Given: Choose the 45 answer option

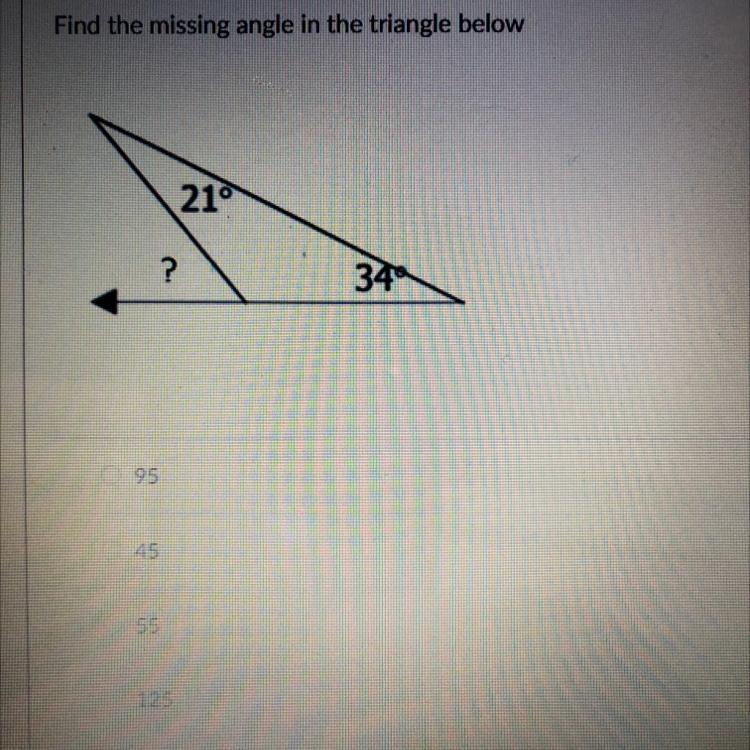Looking at the screenshot, I should [146, 550].
